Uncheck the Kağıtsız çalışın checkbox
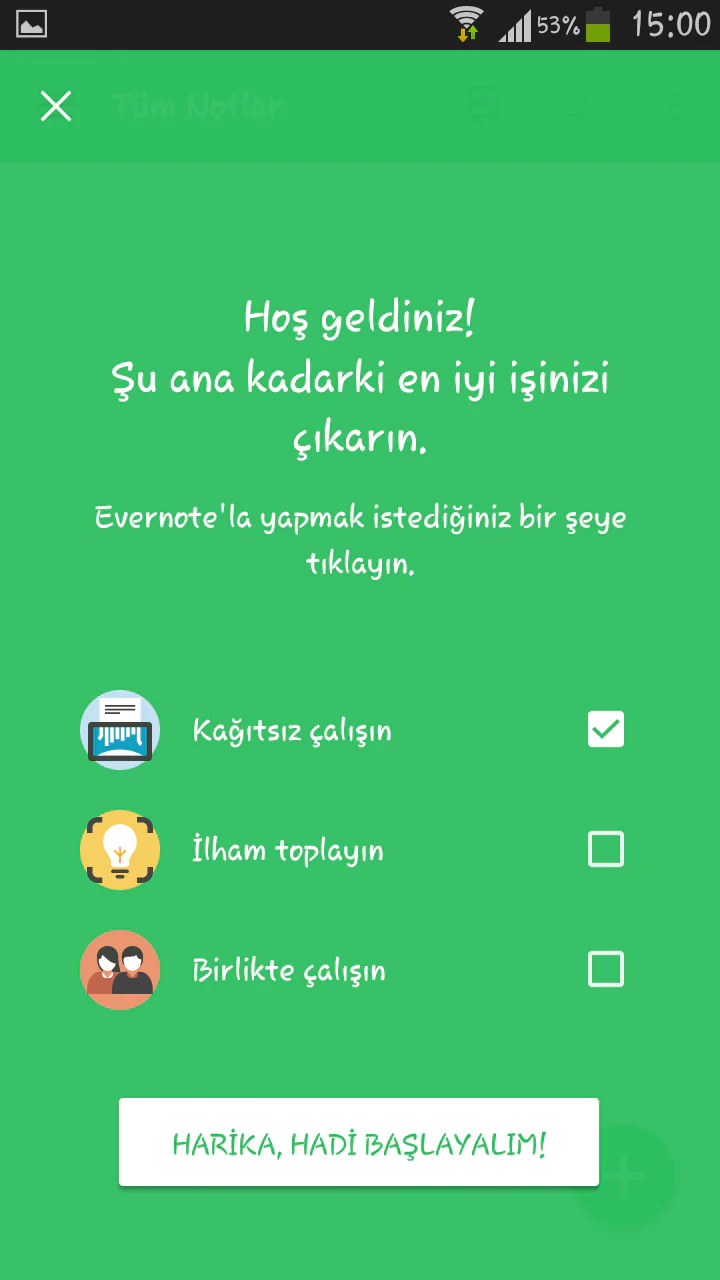Screen dimensions: 720x1280 pyautogui.click(x=606, y=729)
